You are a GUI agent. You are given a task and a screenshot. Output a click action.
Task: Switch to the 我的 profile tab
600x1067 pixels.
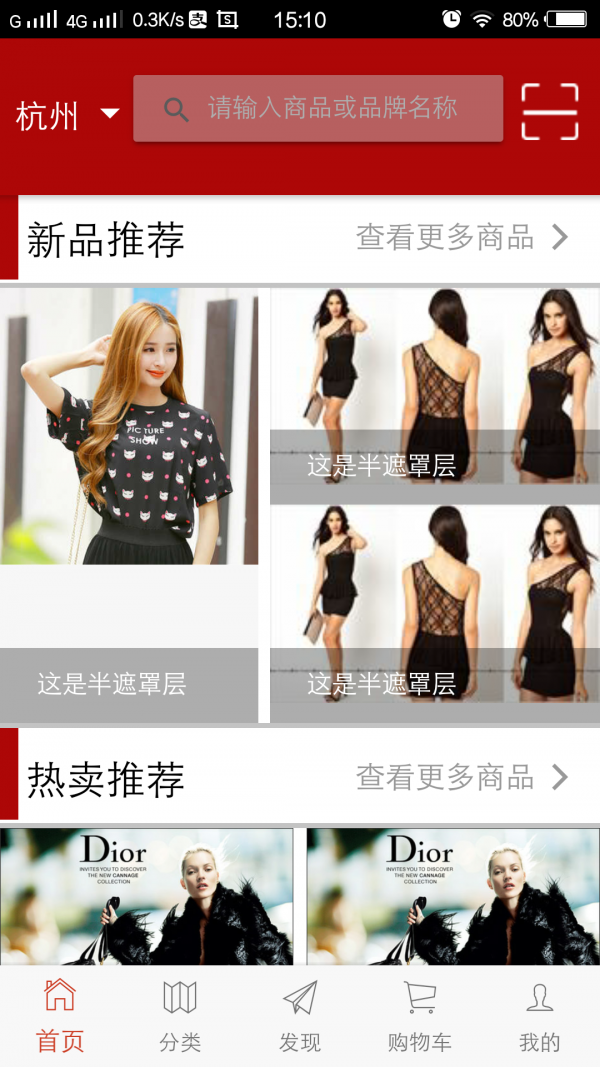click(540, 1017)
